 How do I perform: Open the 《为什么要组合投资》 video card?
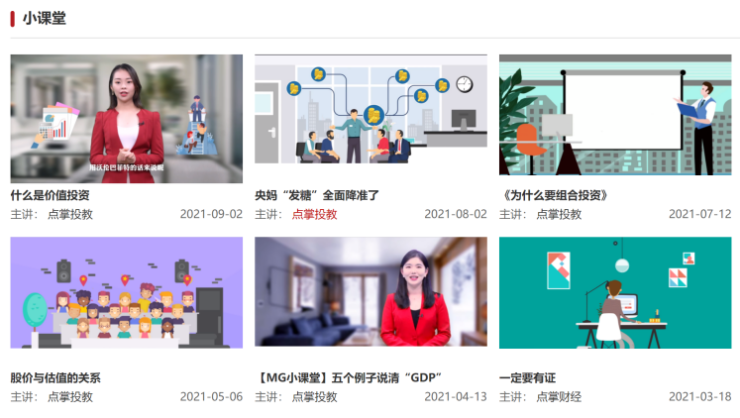coord(615,118)
